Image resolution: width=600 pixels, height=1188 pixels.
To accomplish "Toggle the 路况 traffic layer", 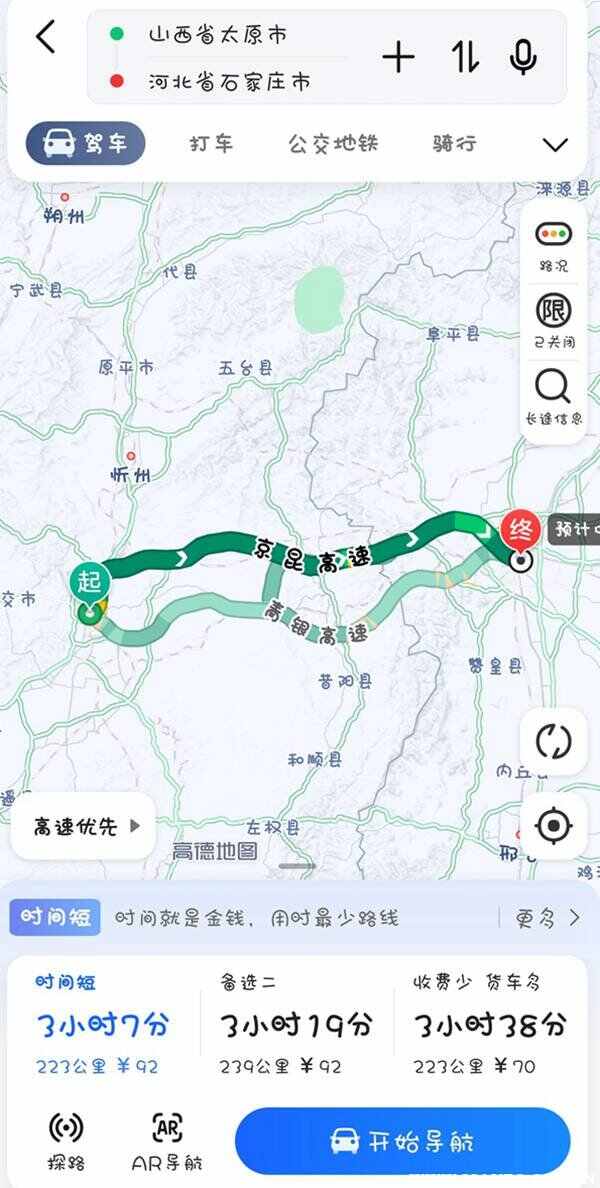I will (x=553, y=246).
